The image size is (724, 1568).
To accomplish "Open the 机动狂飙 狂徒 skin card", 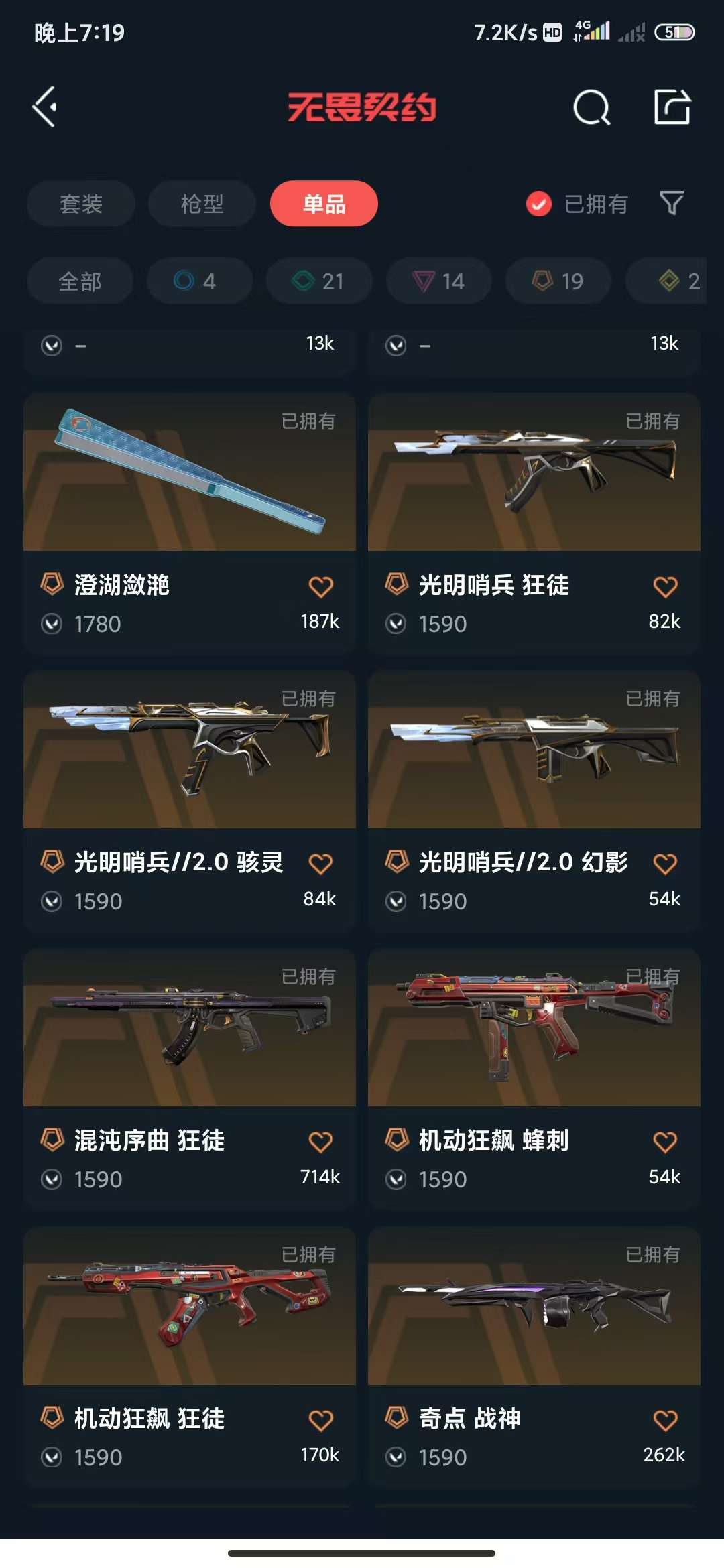I will [x=190, y=1357].
